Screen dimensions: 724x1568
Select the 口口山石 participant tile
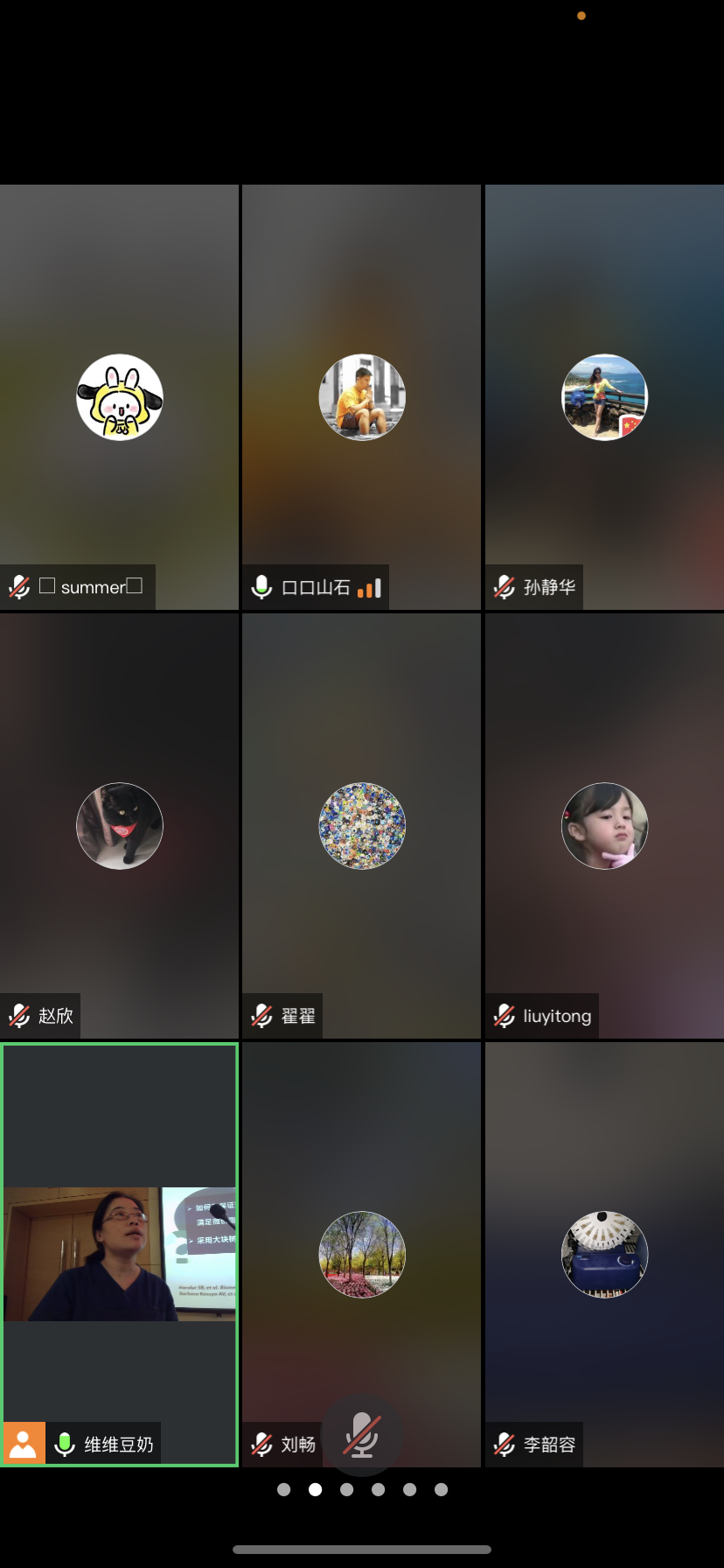[361, 397]
